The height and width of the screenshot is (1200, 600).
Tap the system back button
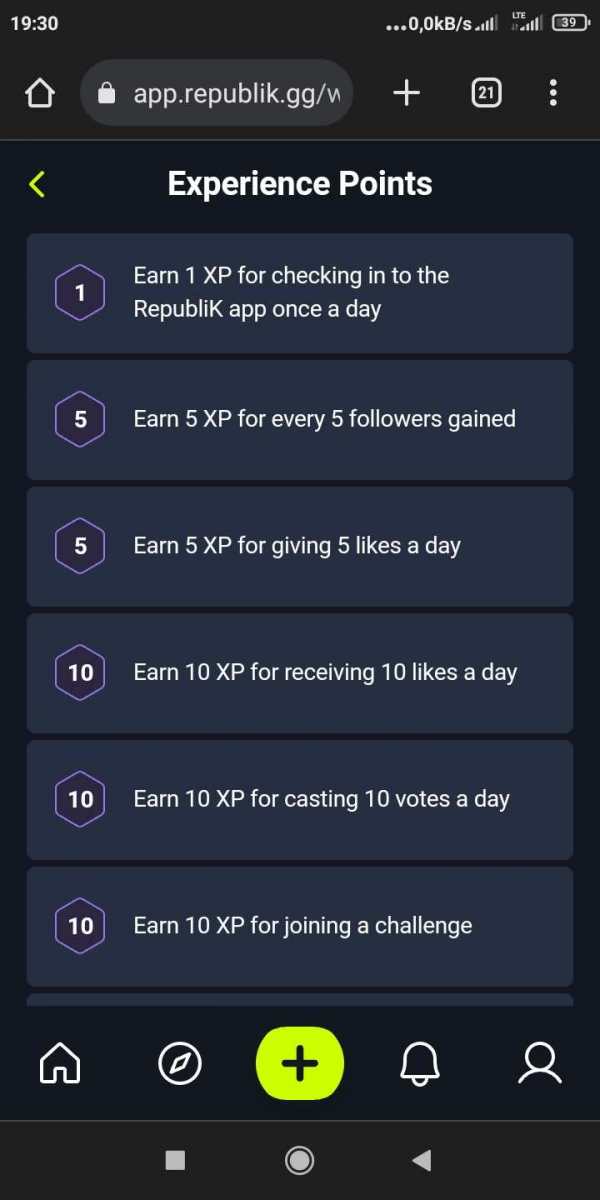422,1160
